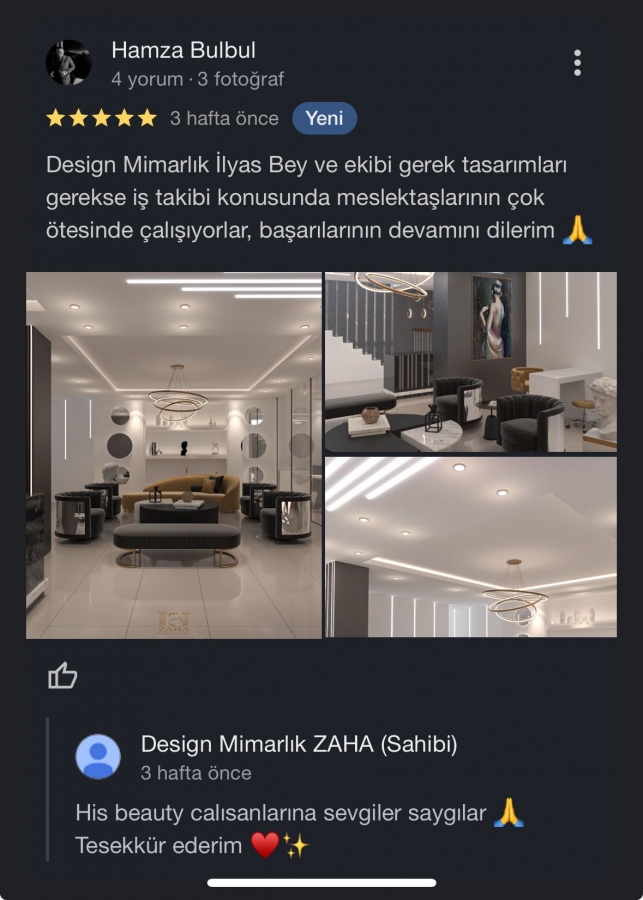
Task: Open Hamza Bulbul's profile picture
Action: [69, 63]
